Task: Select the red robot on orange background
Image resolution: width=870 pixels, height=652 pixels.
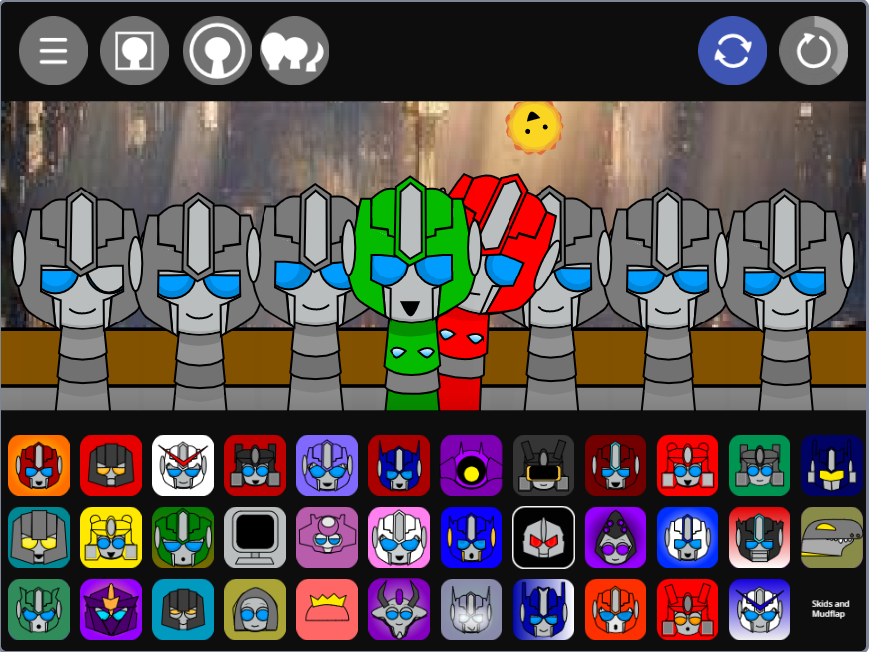Action: pos(39,465)
